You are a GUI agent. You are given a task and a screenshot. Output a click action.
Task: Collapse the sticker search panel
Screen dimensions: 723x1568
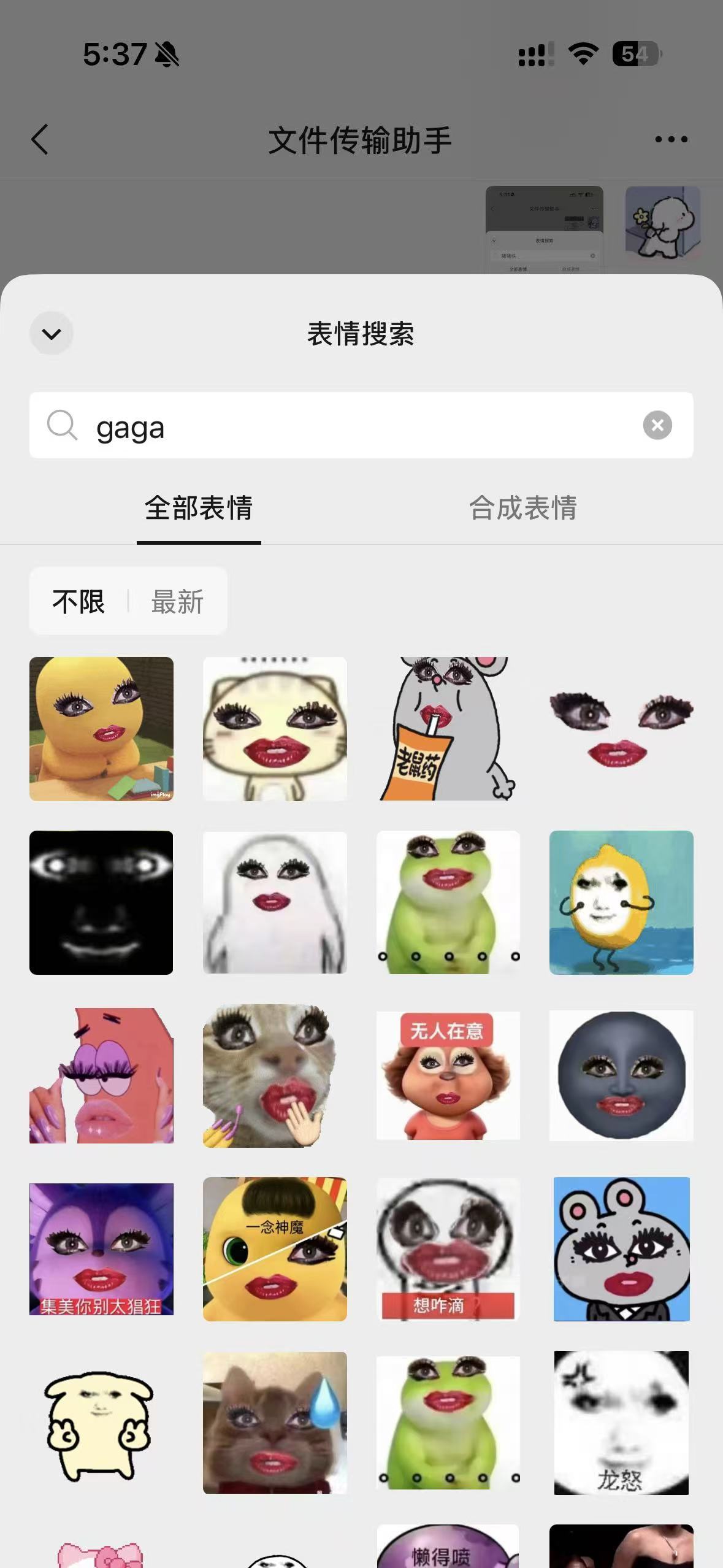coord(52,334)
